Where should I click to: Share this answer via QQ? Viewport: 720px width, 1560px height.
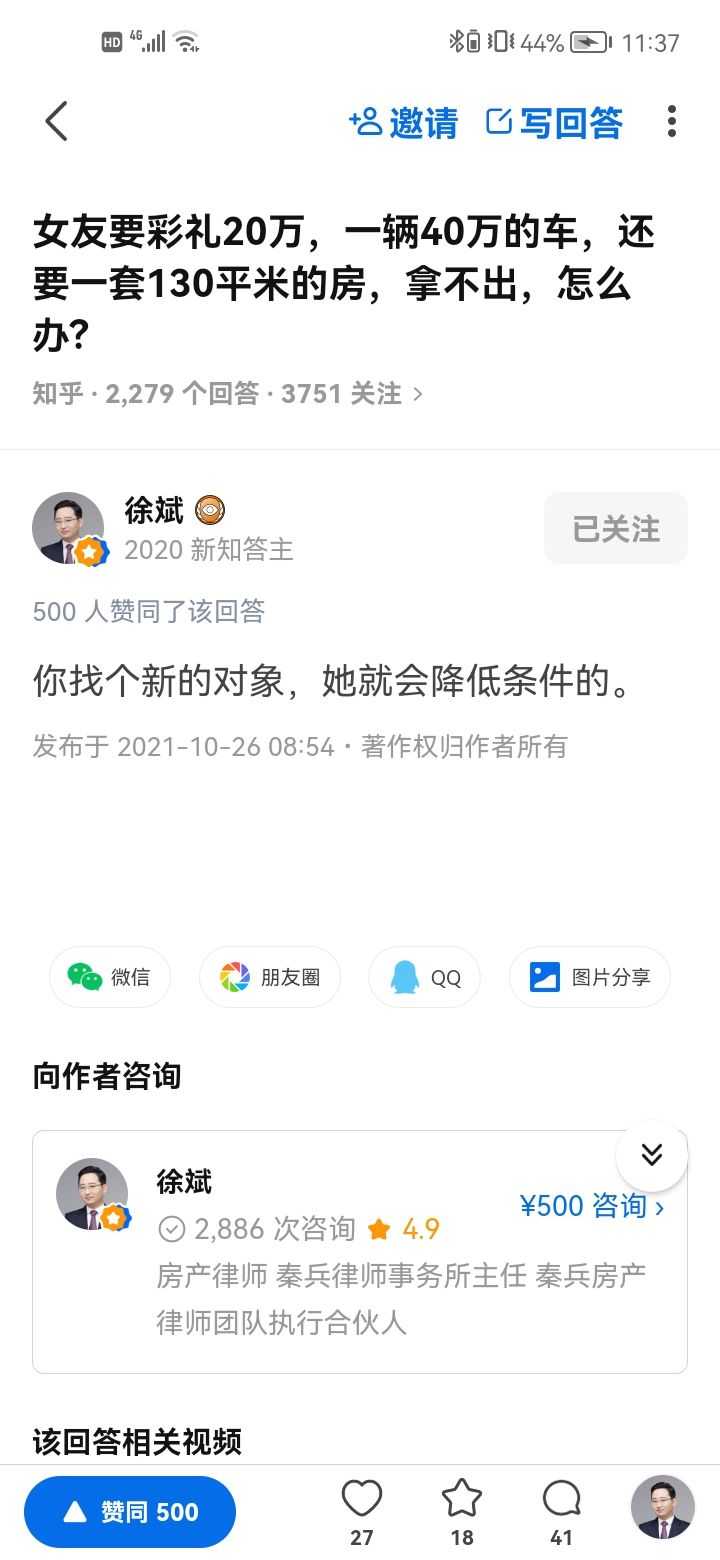coord(425,976)
